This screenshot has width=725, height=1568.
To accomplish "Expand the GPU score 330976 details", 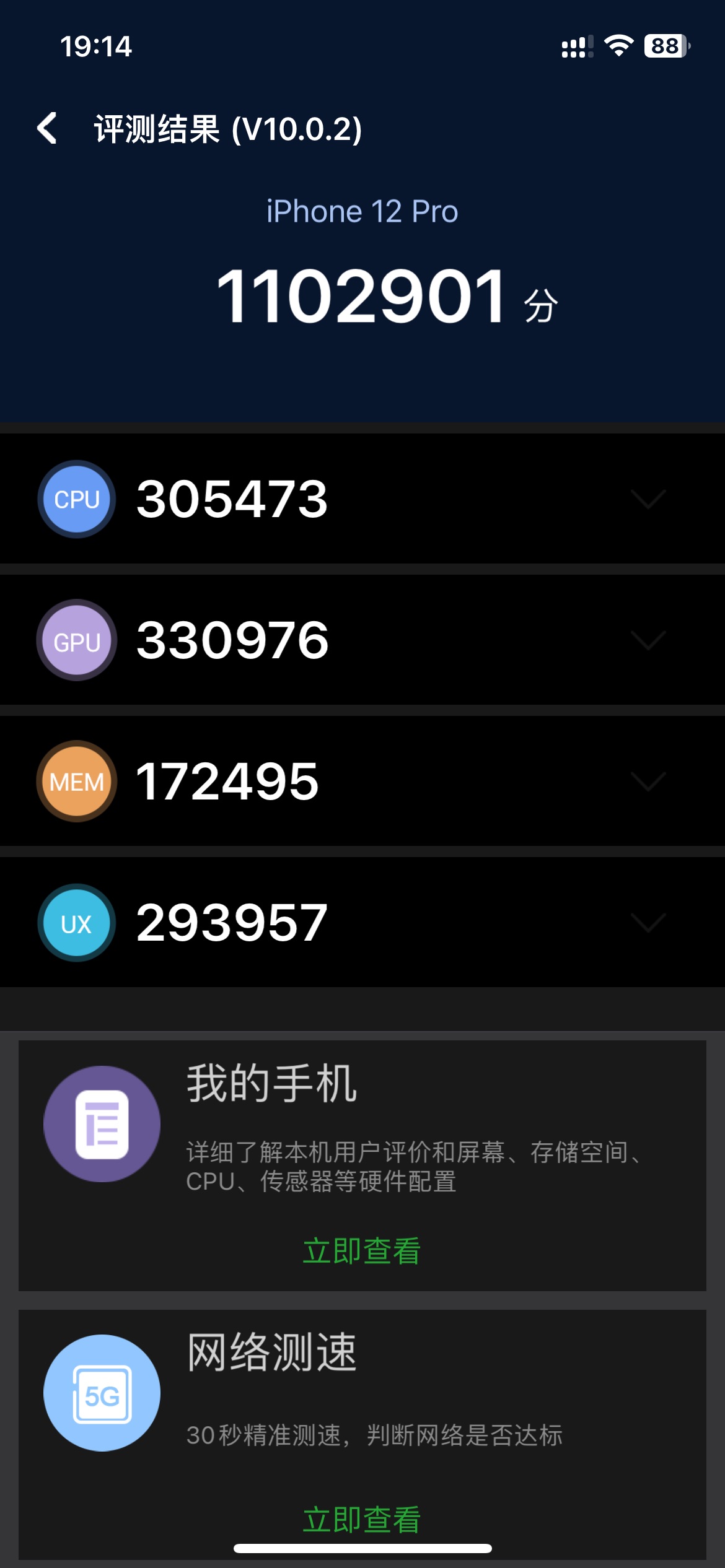I will pos(648,640).
